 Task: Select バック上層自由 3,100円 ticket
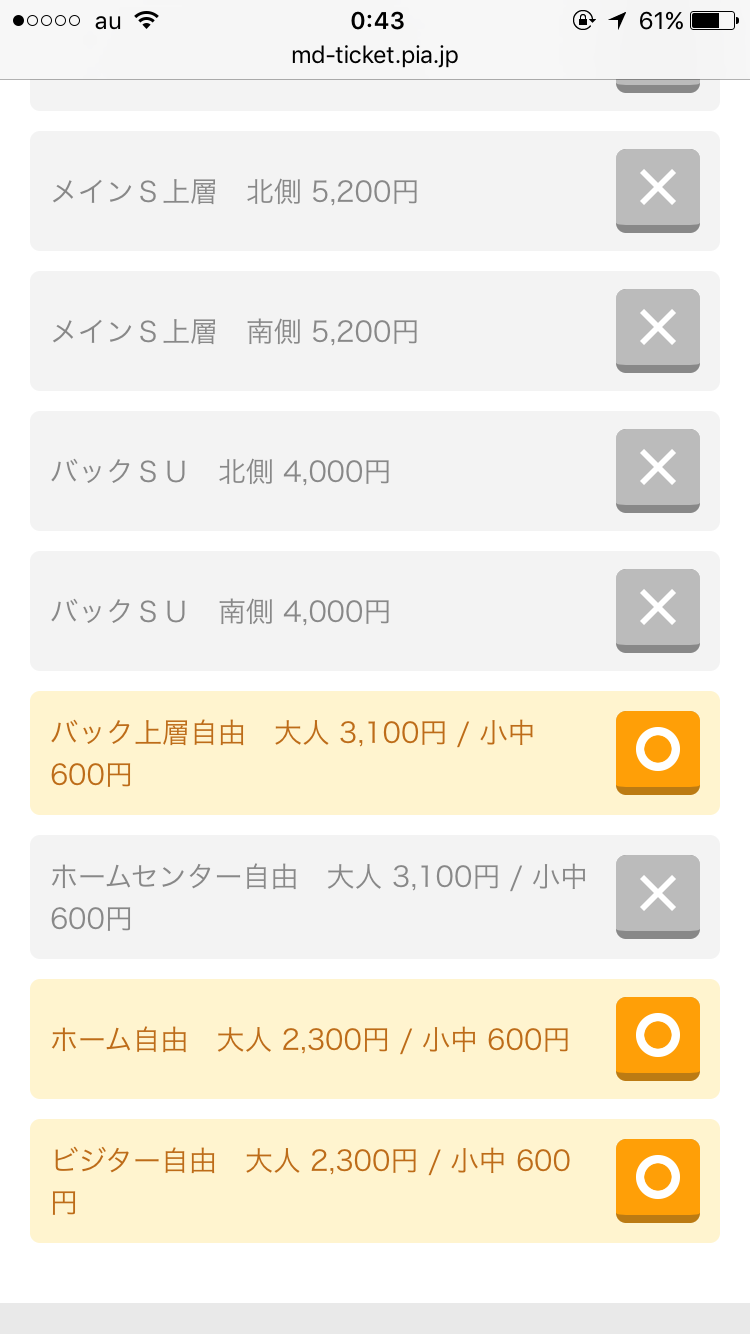(657, 752)
